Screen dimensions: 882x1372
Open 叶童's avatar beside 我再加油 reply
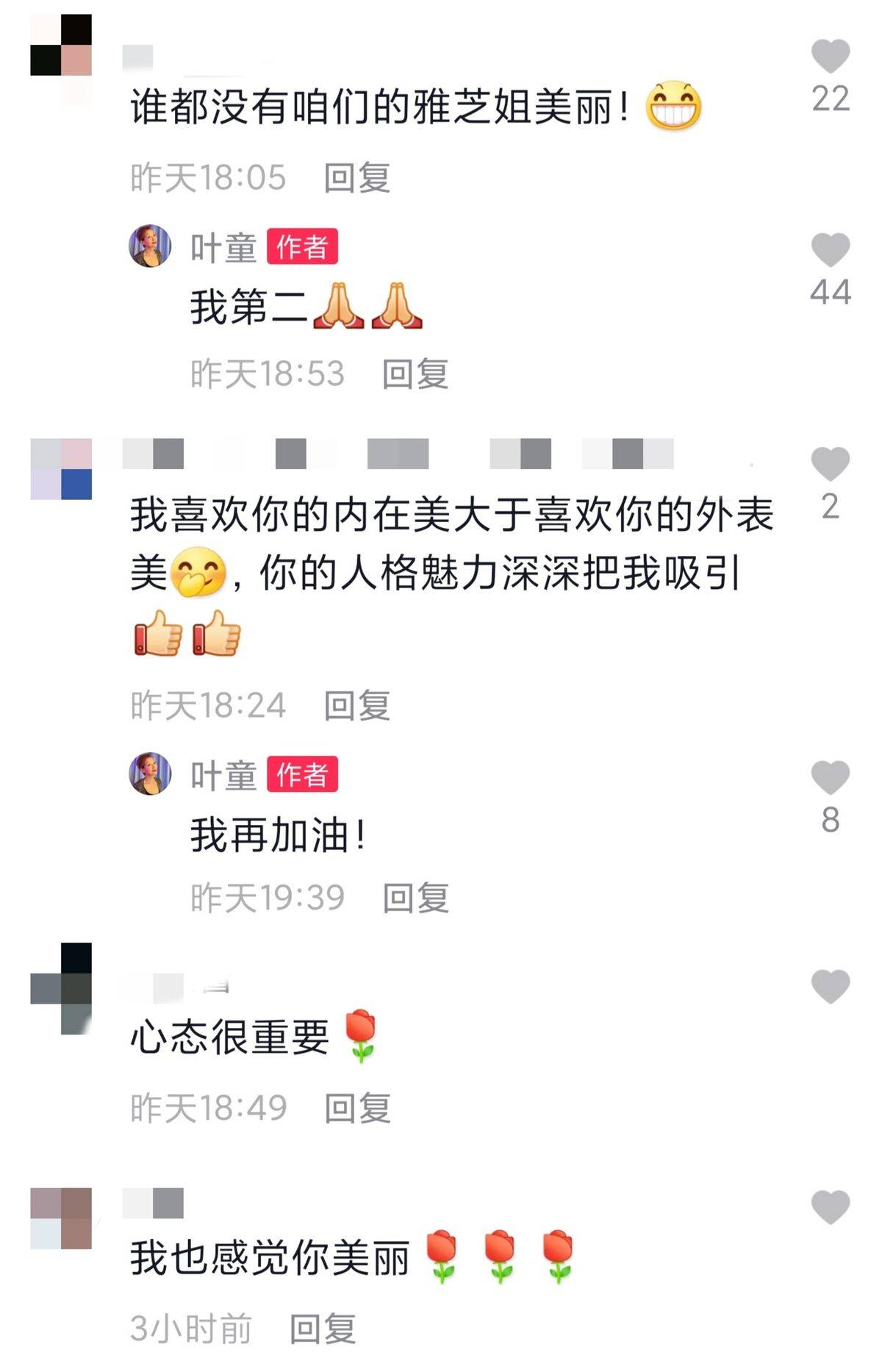(150, 774)
